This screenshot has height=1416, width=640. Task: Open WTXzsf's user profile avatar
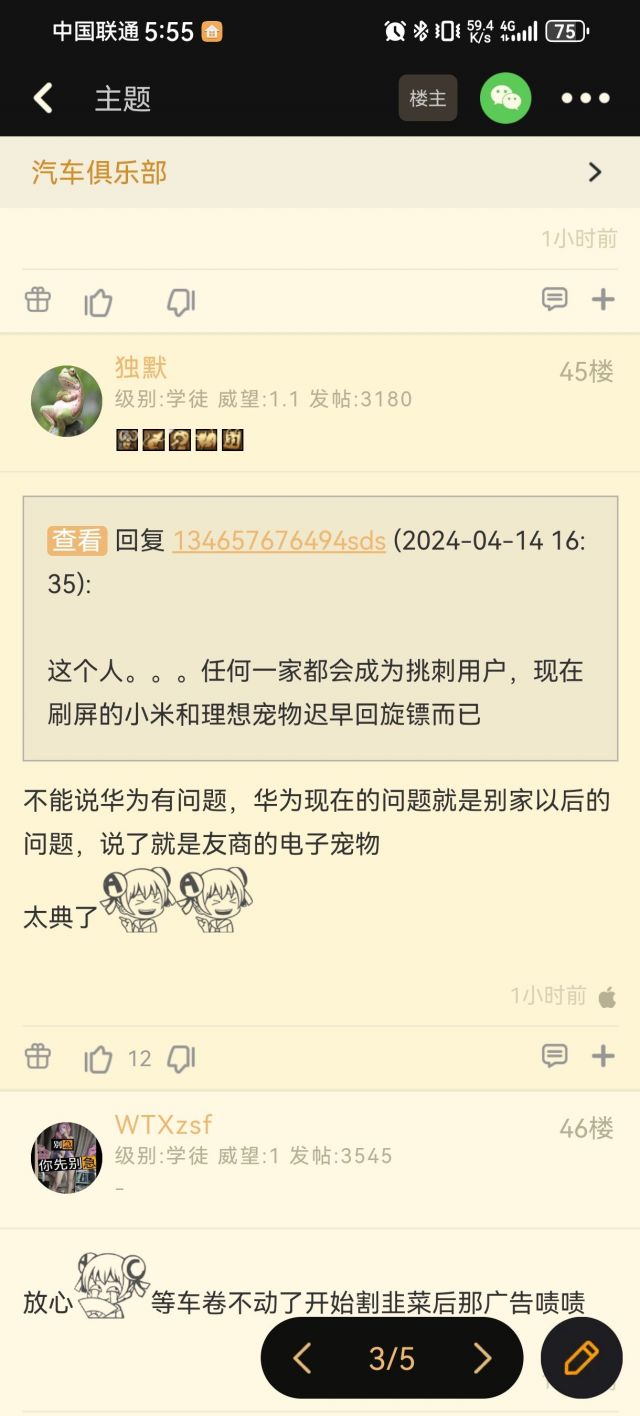tap(67, 1157)
